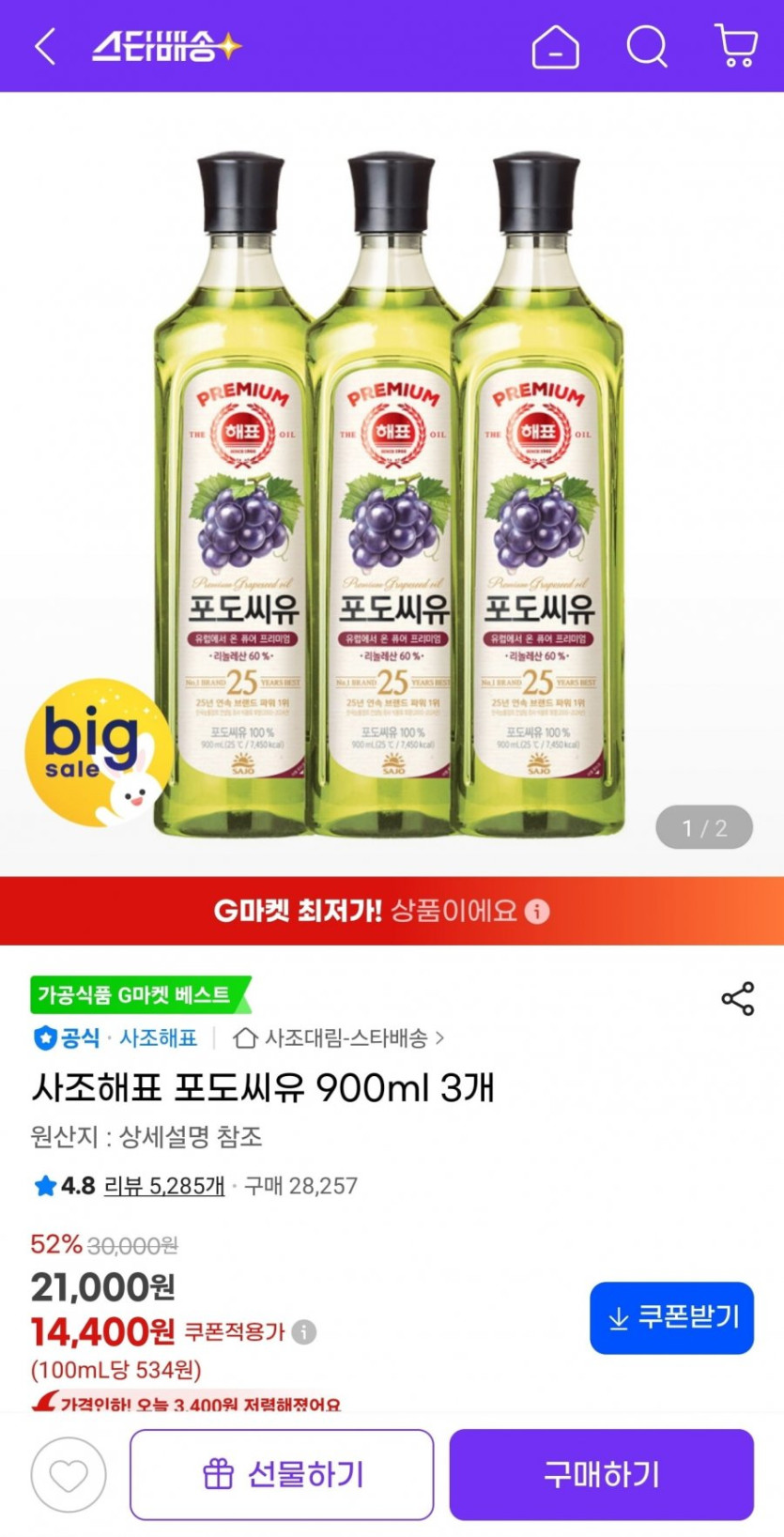
Task: Open 리뷰 5,285개 reviews
Action: point(163,1186)
